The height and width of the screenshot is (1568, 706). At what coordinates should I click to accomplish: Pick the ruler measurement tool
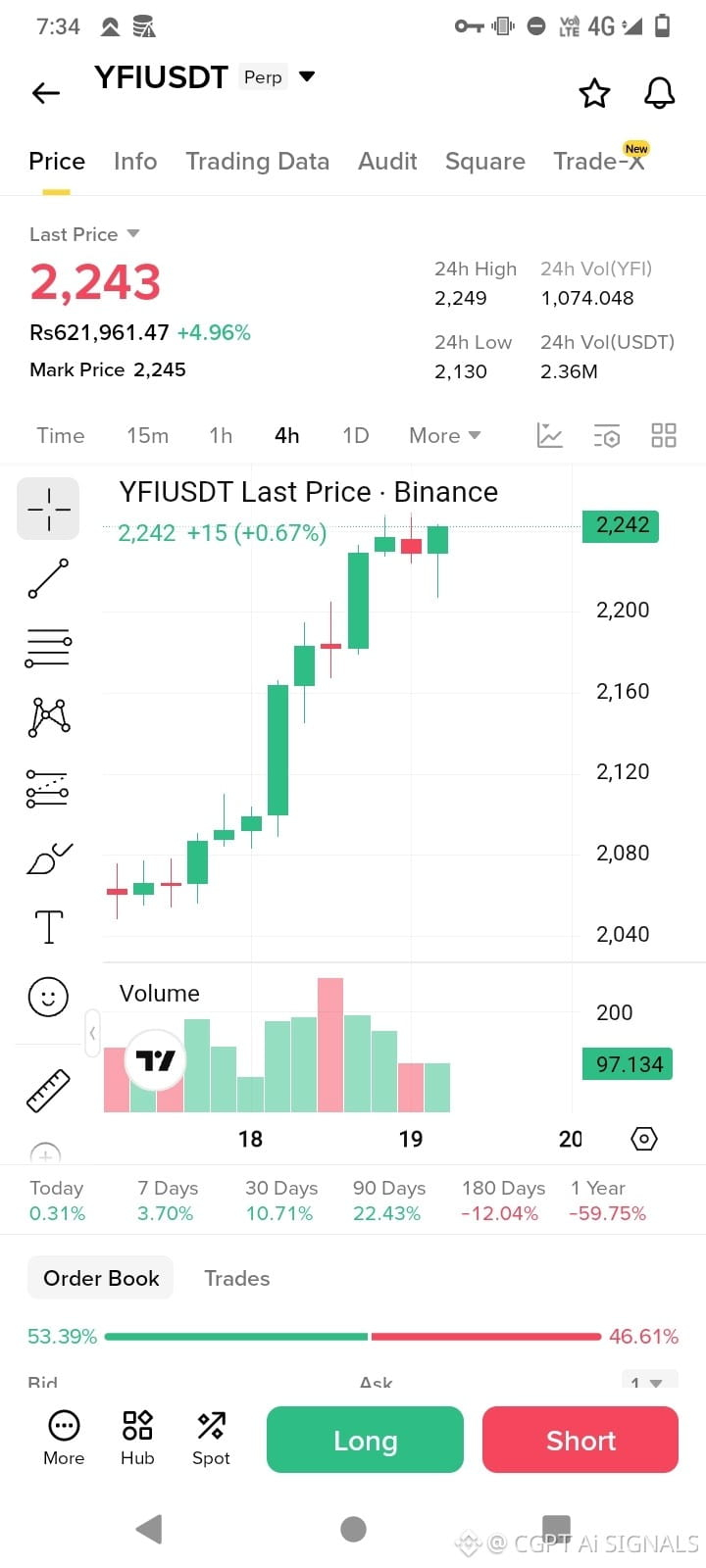click(48, 1091)
